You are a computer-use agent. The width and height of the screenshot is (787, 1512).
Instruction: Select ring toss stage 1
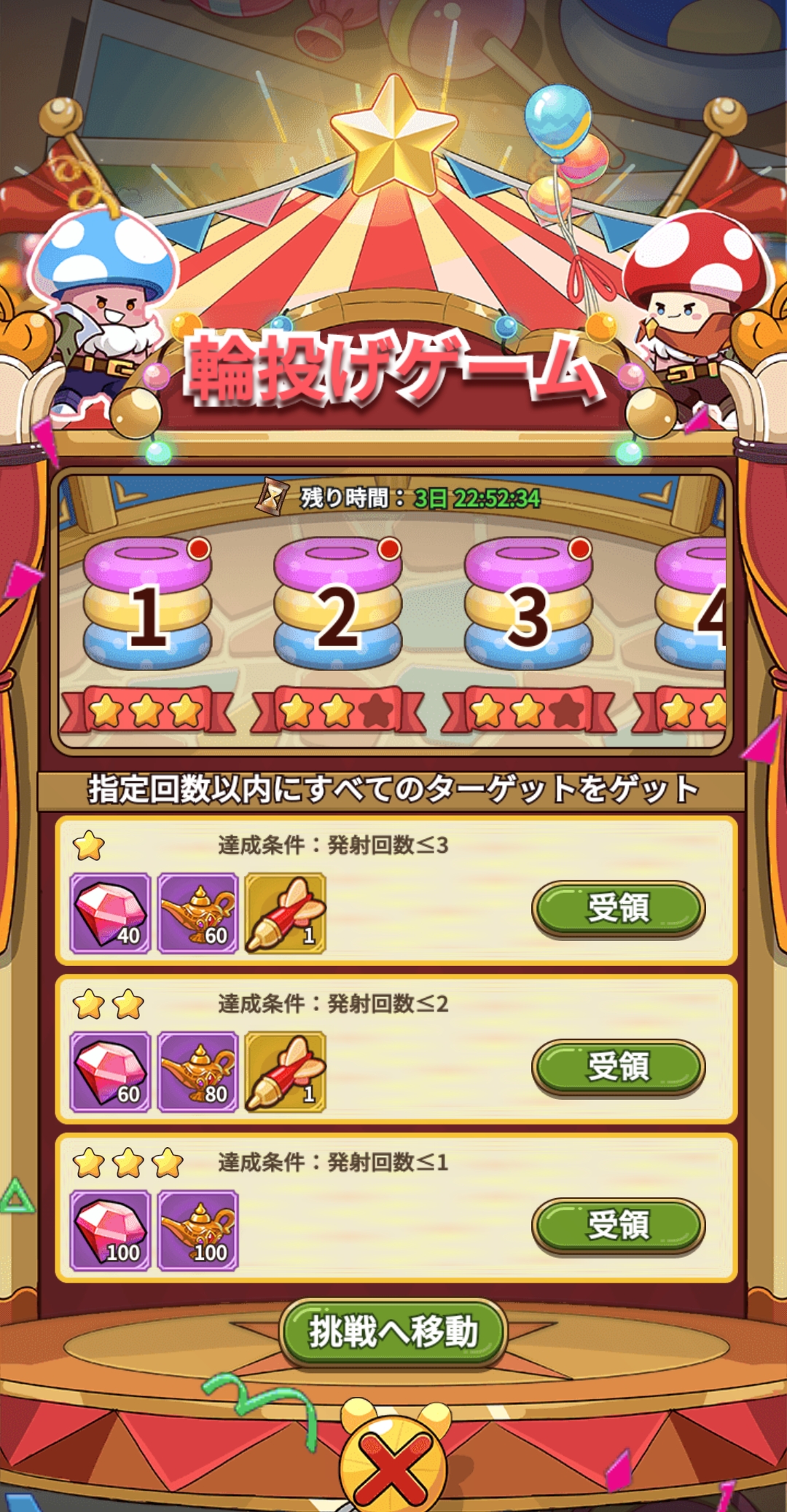coord(148,605)
